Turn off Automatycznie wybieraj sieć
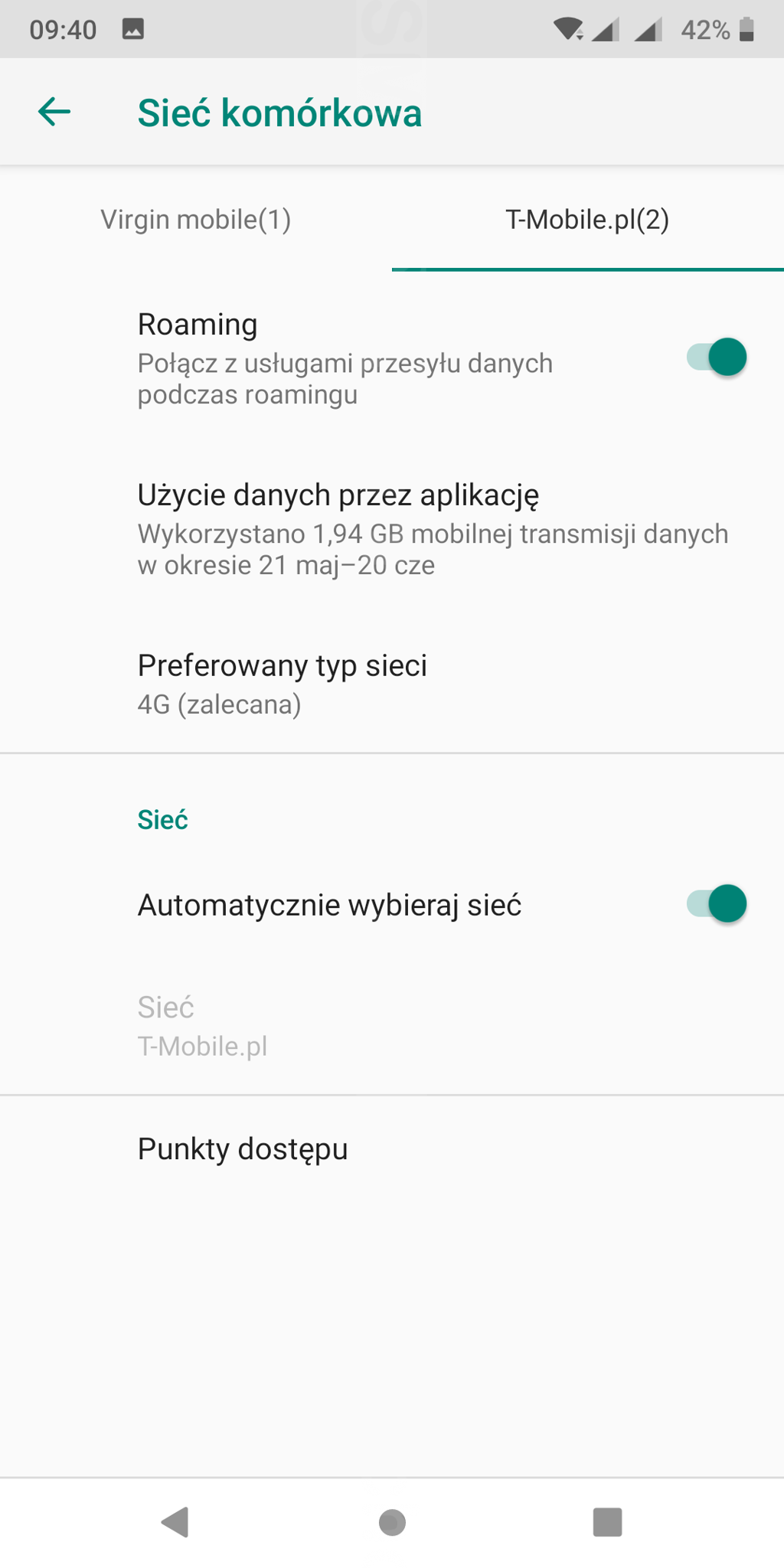784x1568 pixels. [x=716, y=904]
